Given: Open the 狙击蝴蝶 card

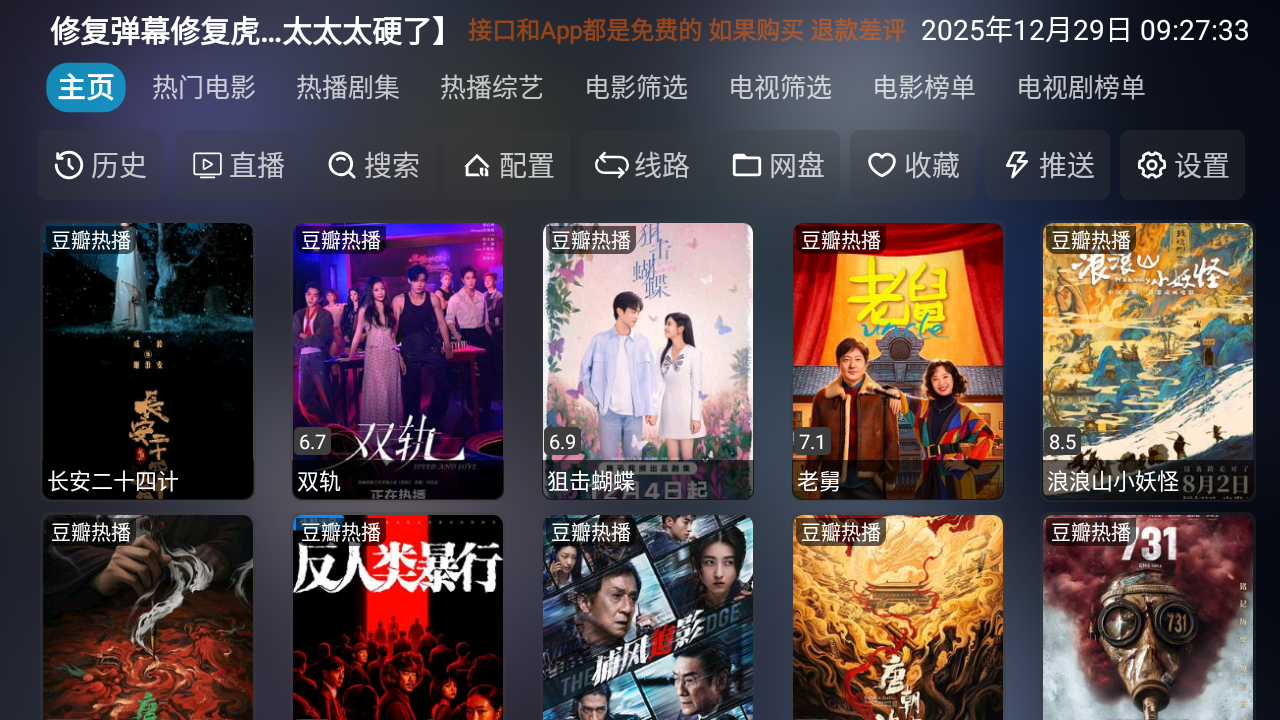Looking at the screenshot, I should coord(648,361).
